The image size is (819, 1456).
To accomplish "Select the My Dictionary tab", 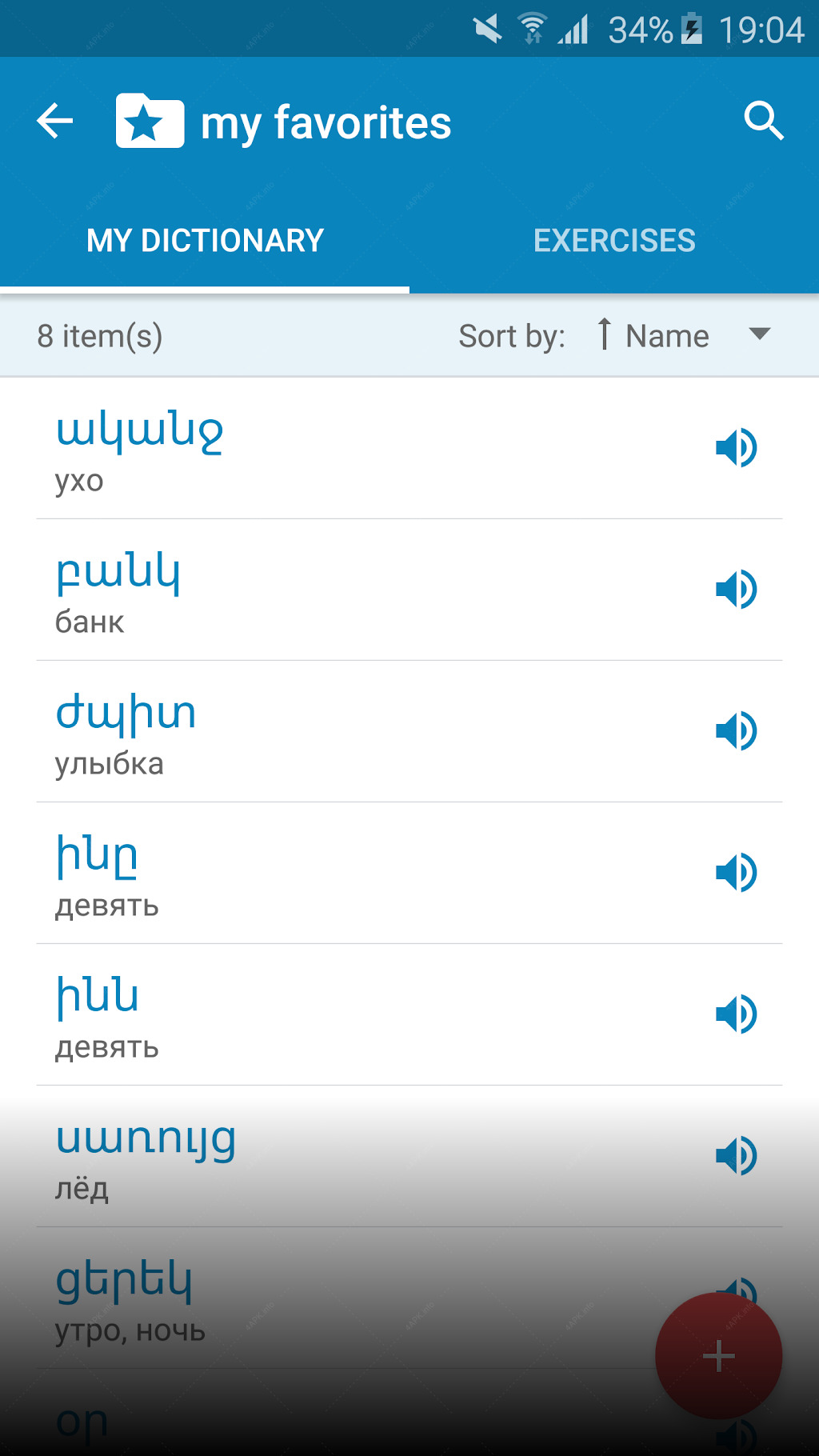I will tap(205, 241).
